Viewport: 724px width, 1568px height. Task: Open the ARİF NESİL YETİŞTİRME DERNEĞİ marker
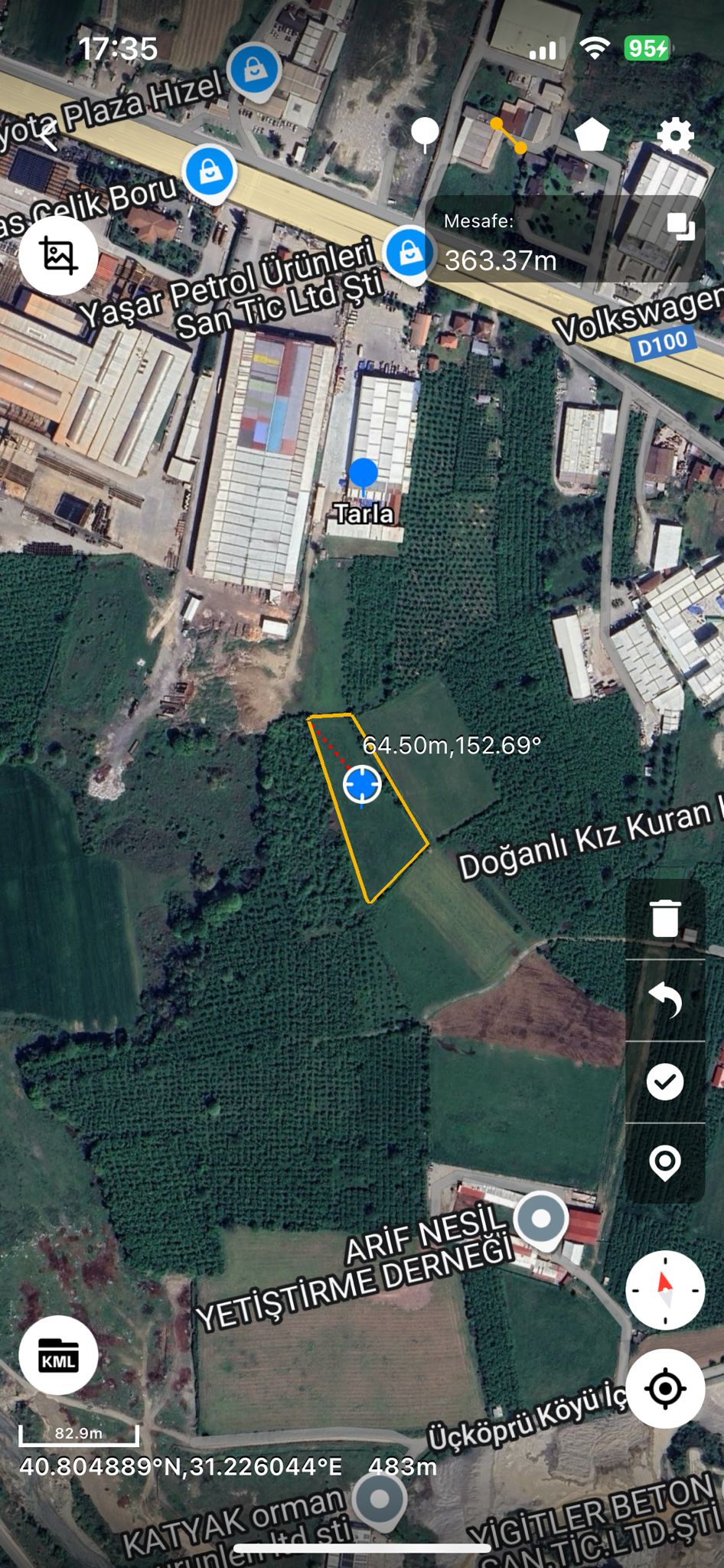(x=542, y=1218)
